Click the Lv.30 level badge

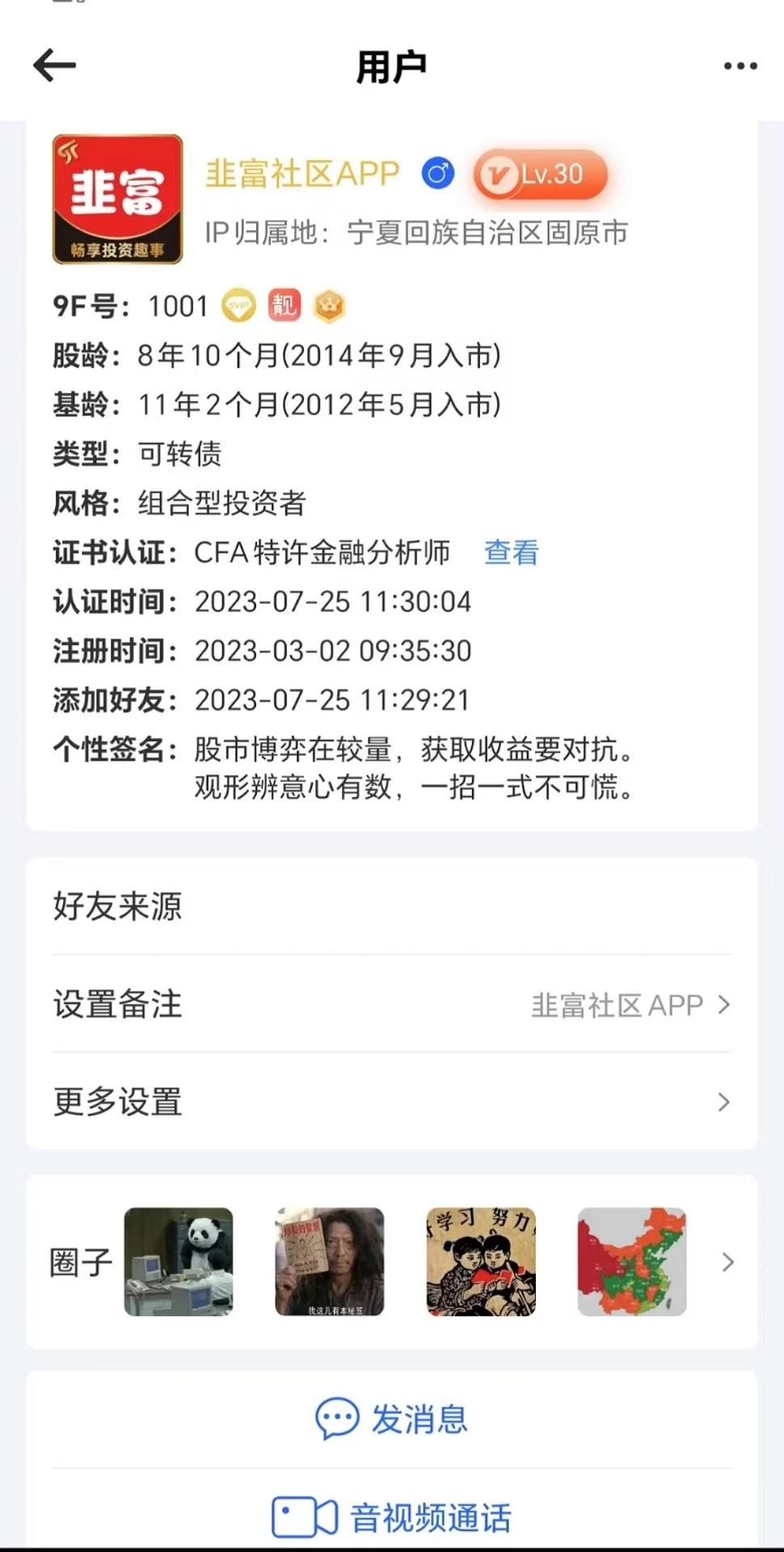(x=540, y=175)
